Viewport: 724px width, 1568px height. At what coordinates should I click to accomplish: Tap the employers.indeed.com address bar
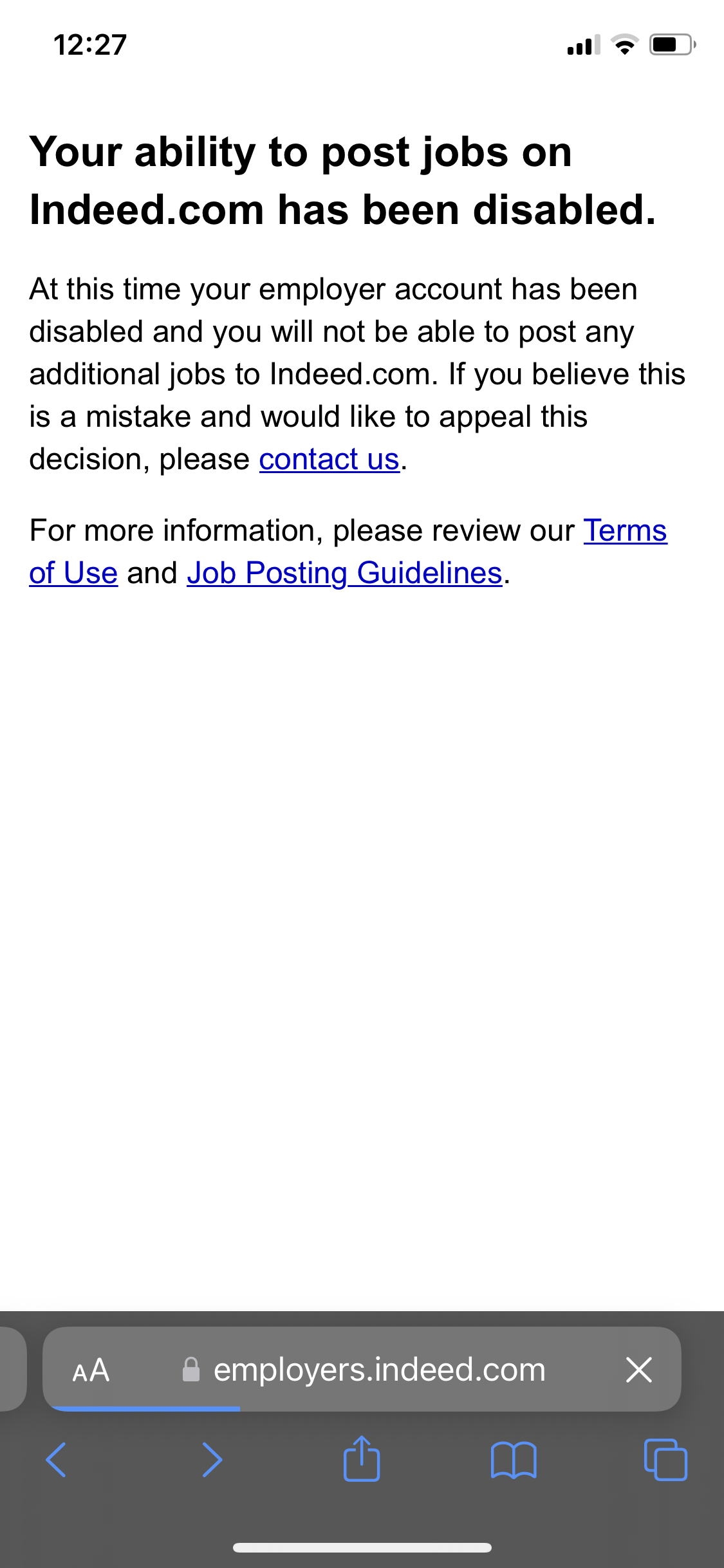pyautogui.click(x=378, y=1370)
